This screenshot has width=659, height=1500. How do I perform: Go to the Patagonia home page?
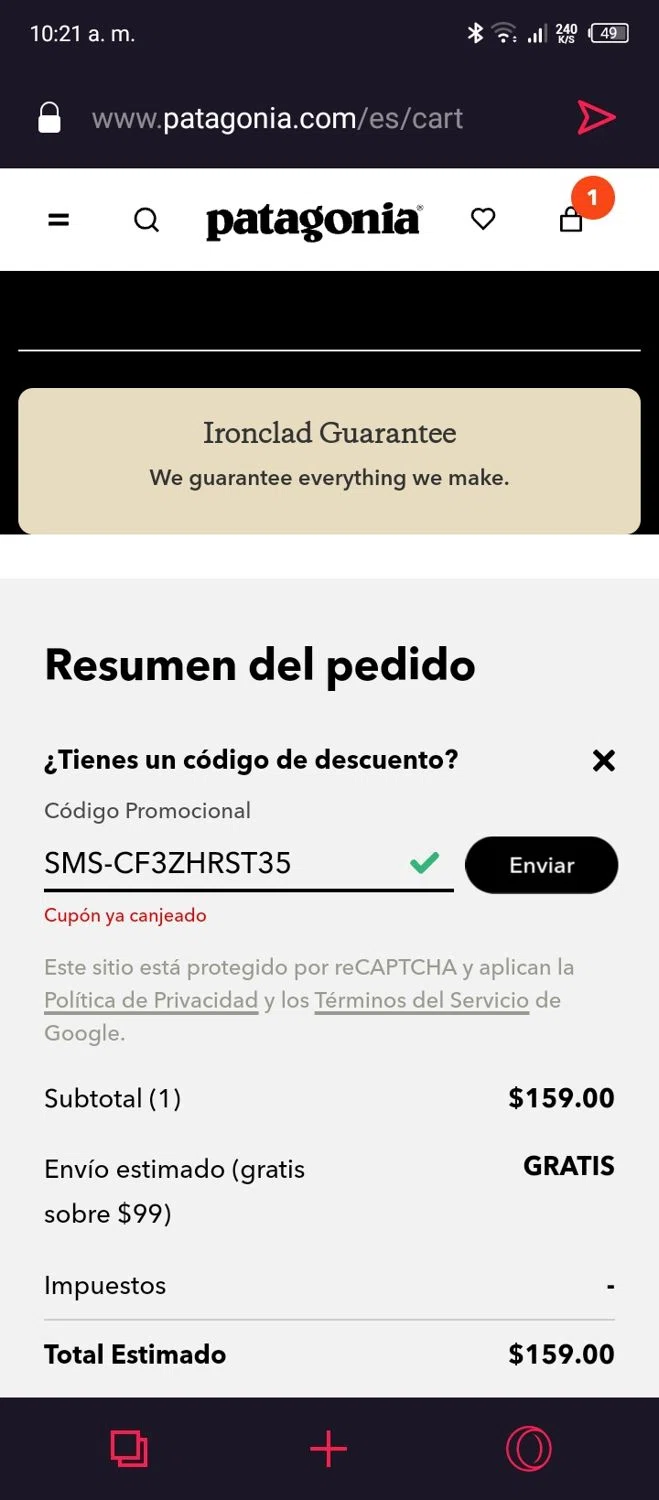pyautogui.click(x=313, y=221)
